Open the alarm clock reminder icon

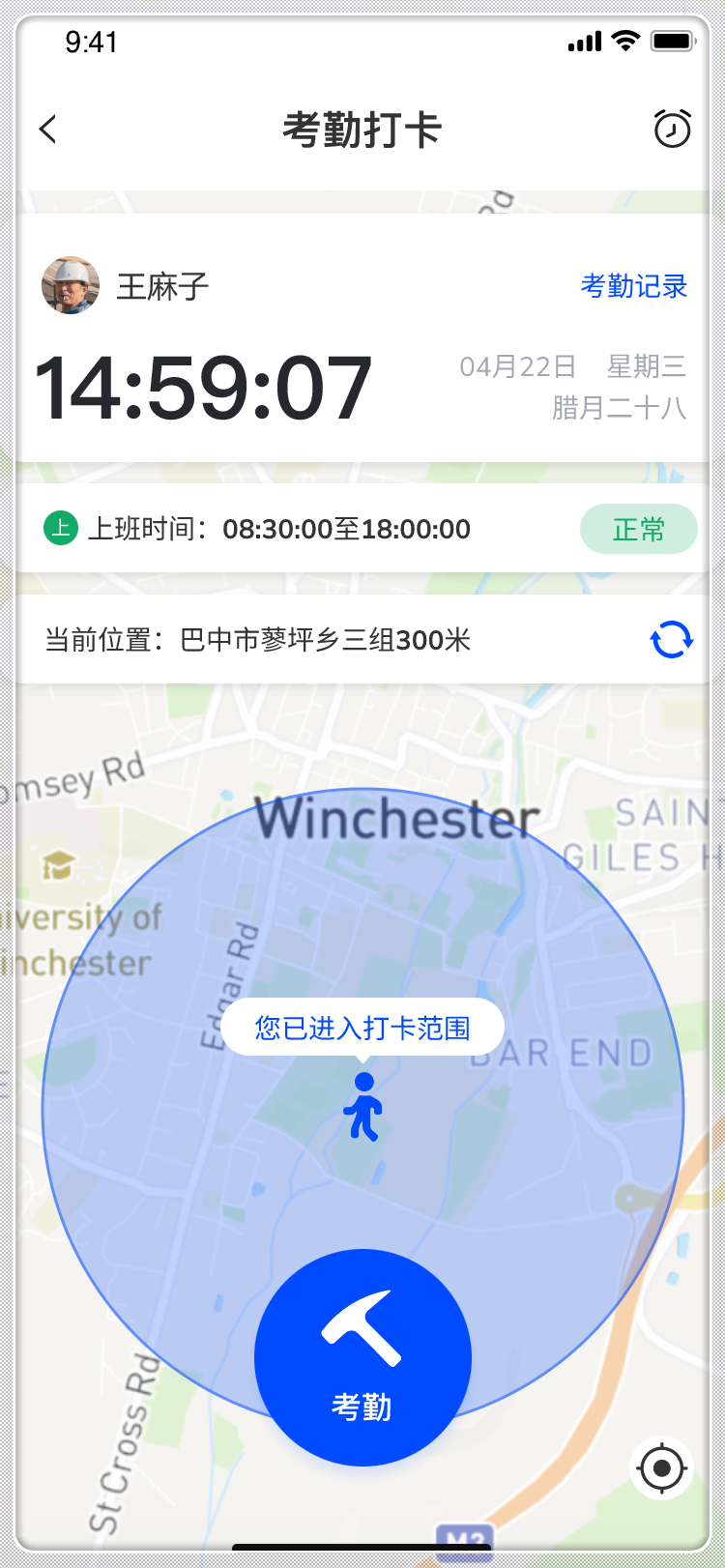672,129
